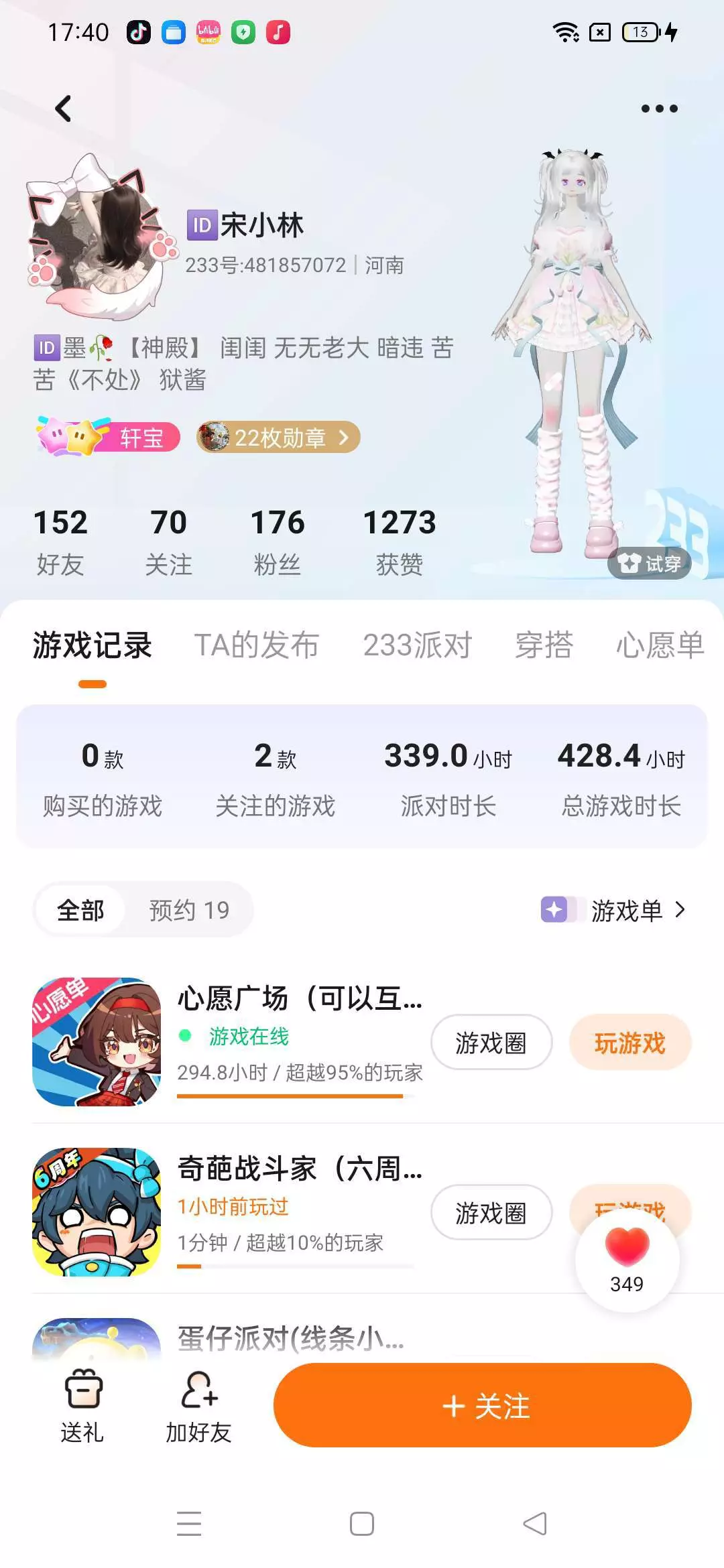724x1568 pixels.
Task: Open the 152 好友 friends list
Action: pyautogui.click(x=60, y=541)
